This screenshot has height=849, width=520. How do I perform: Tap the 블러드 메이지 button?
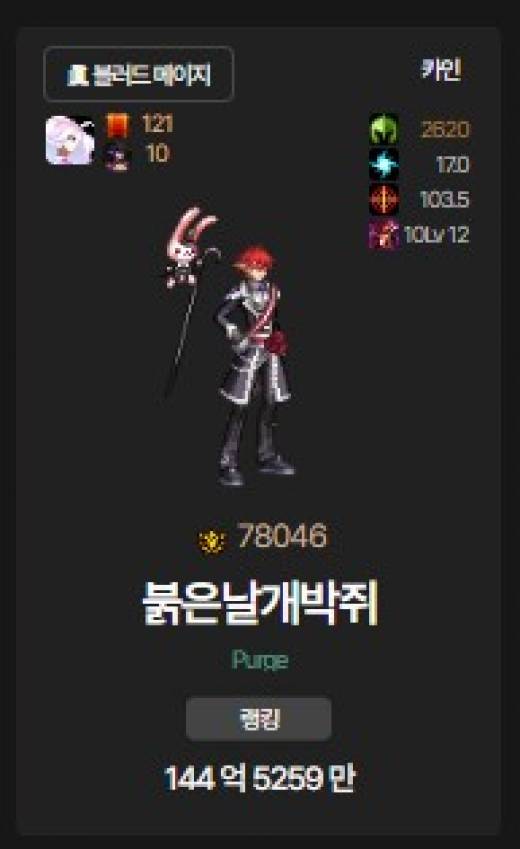pos(139,74)
